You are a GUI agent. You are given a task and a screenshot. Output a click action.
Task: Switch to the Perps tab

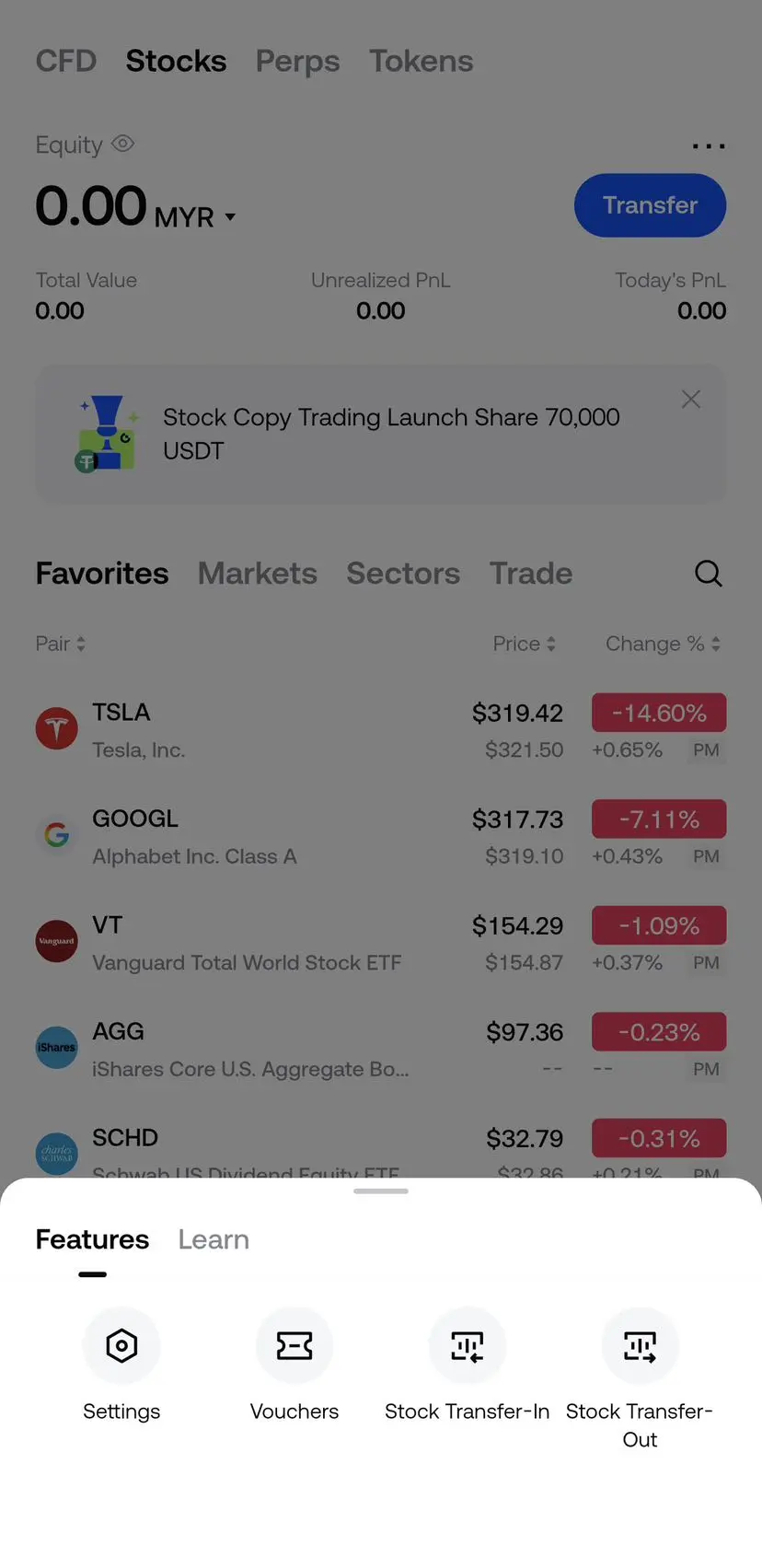point(297,61)
